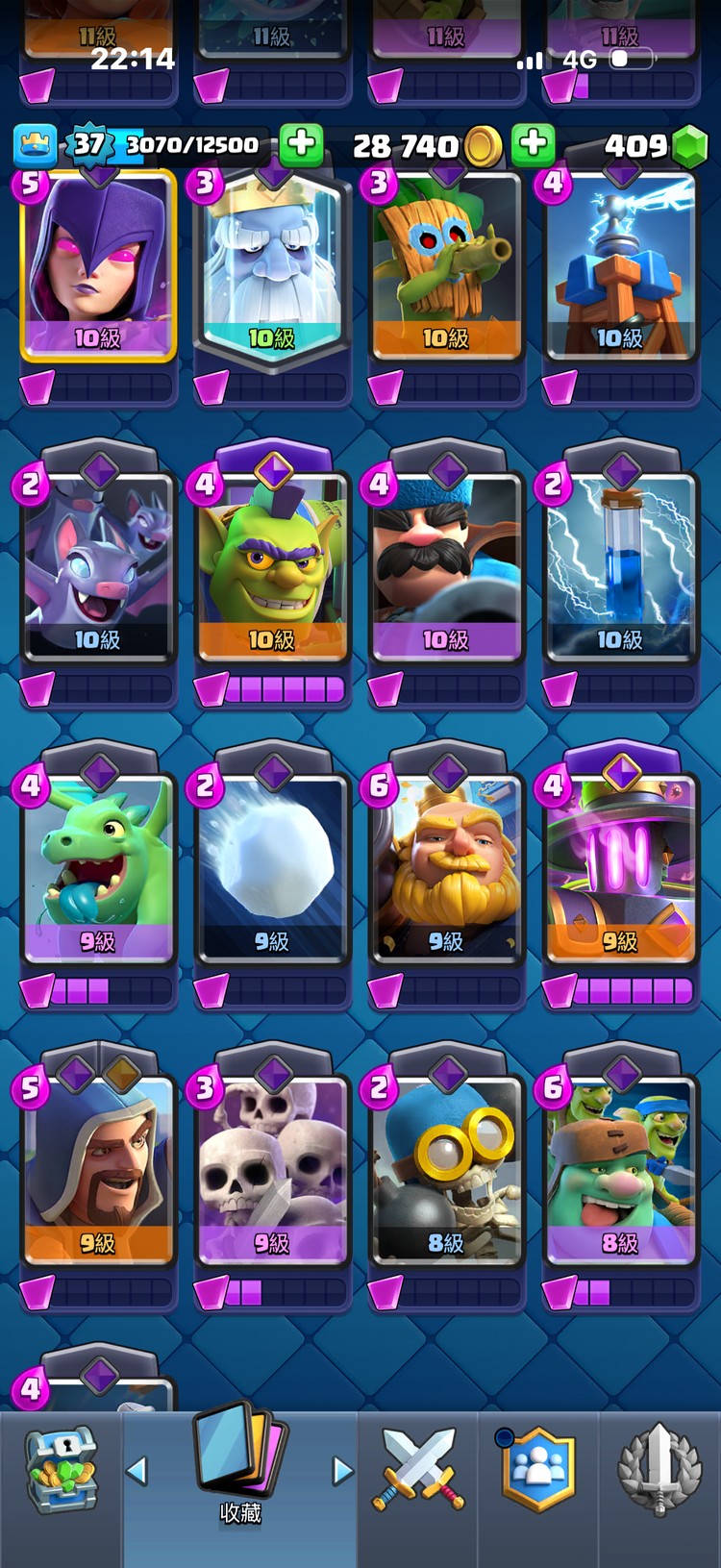Select the Zappies tower card

pyautogui.click(x=620, y=264)
